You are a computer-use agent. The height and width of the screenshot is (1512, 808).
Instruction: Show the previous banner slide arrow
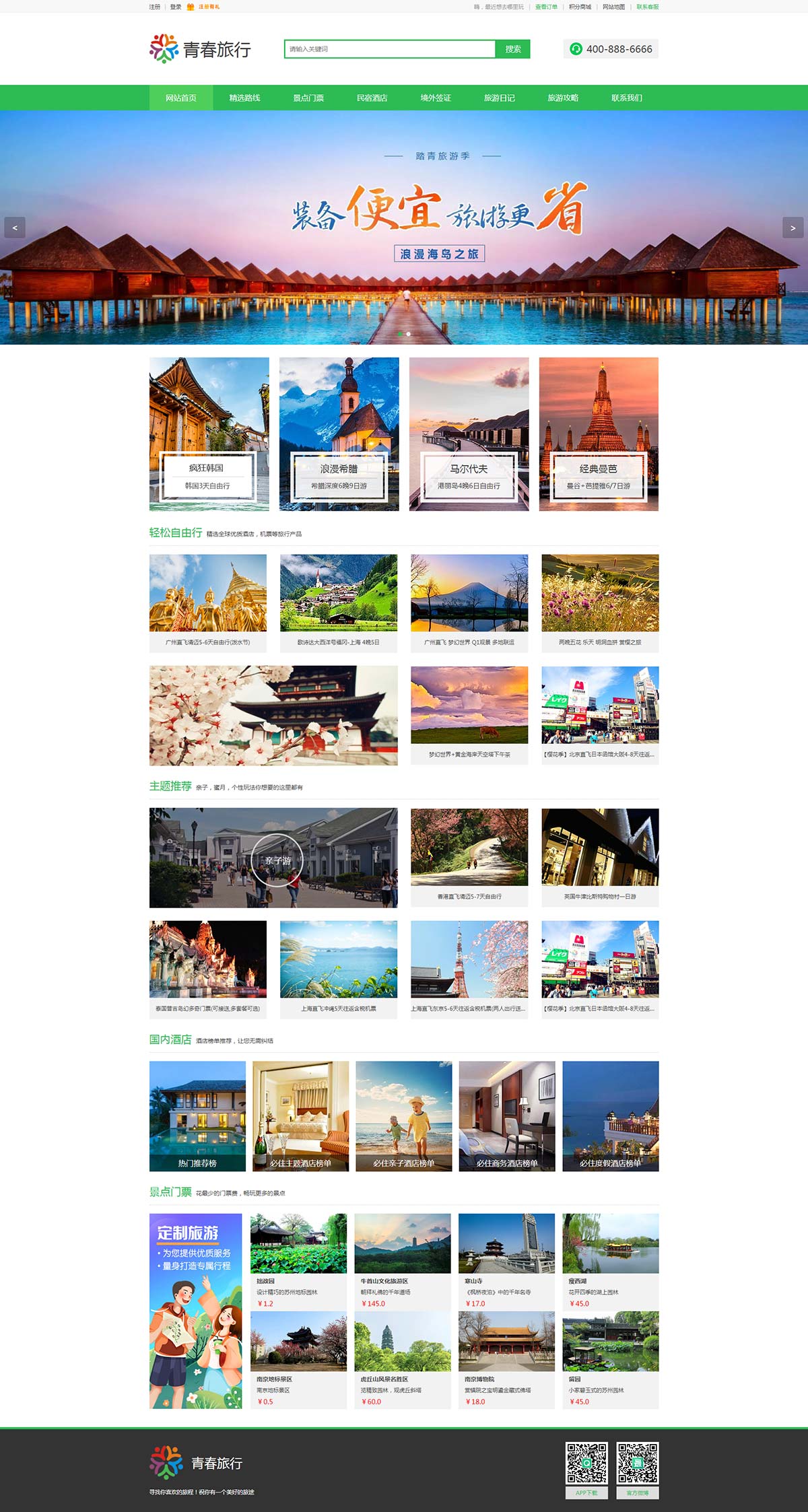(x=15, y=228)
